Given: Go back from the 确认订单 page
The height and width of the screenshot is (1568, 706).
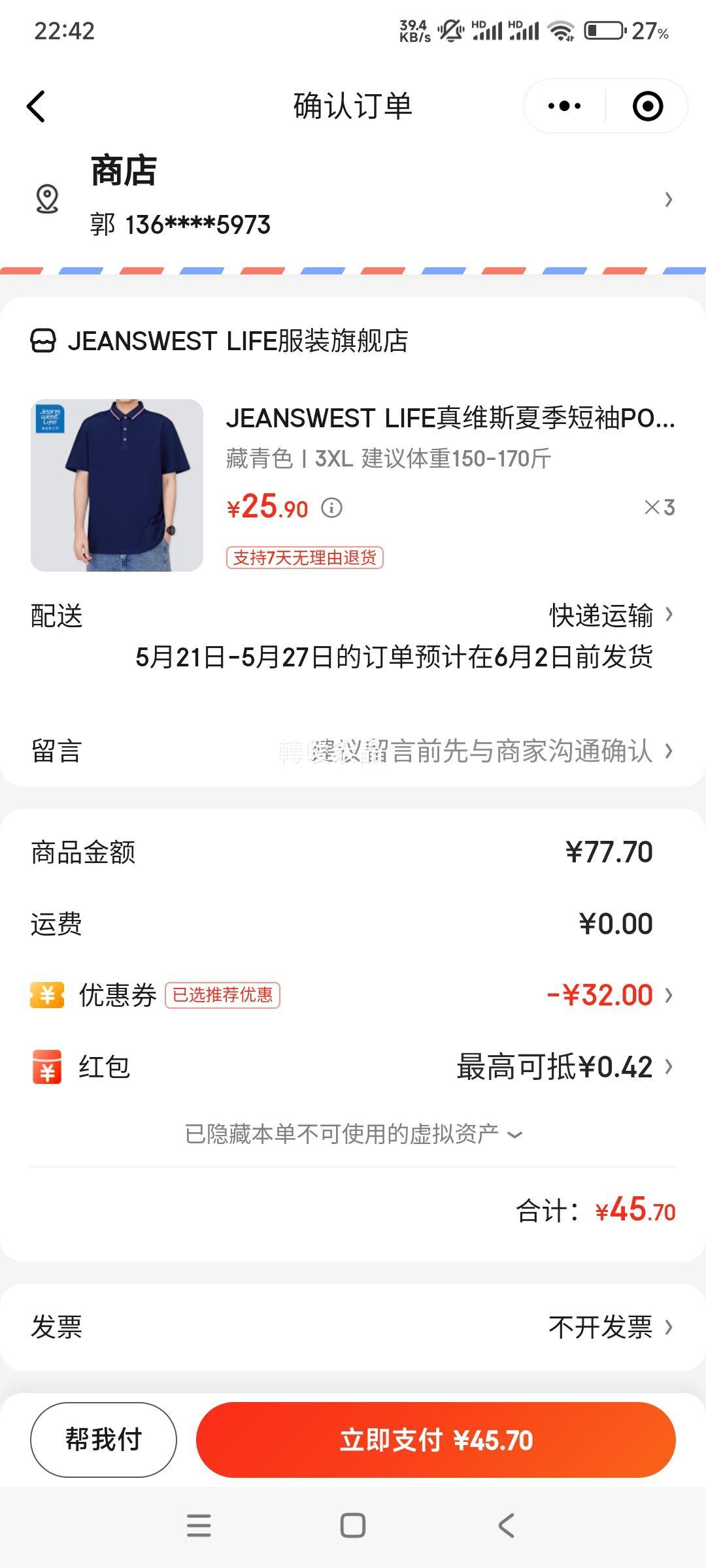Looking at the screenshot, I should click(x=37, y=106).
